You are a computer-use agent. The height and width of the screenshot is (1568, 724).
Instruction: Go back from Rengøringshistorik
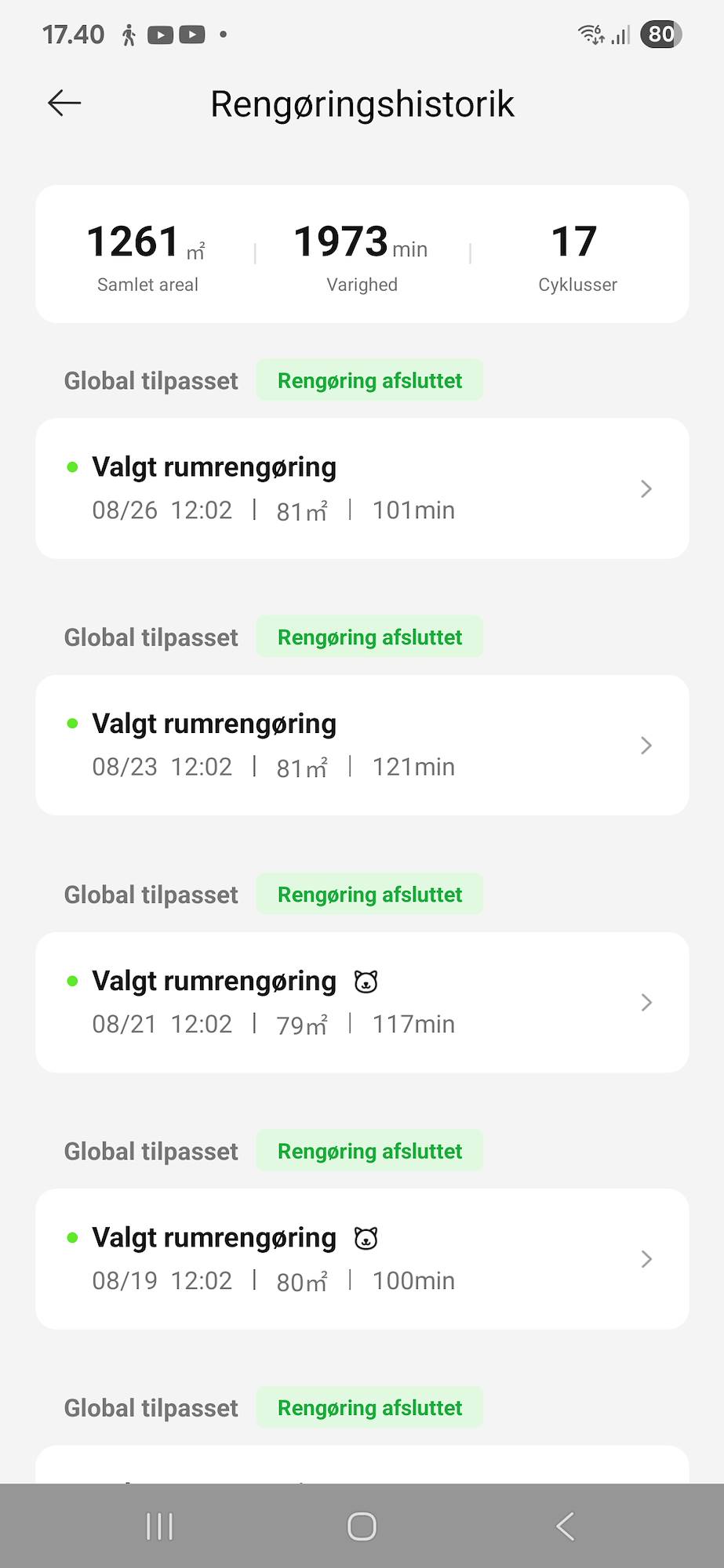(x=64, y=103)
